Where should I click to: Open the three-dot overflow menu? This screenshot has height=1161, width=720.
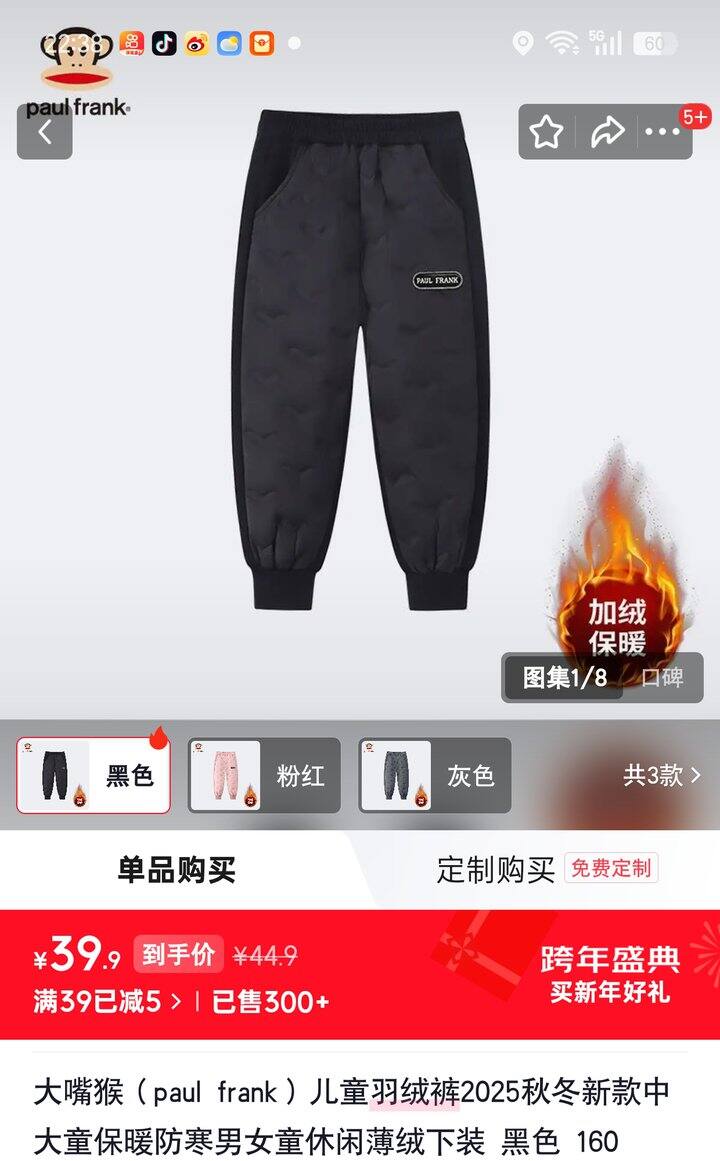[662, 132]
